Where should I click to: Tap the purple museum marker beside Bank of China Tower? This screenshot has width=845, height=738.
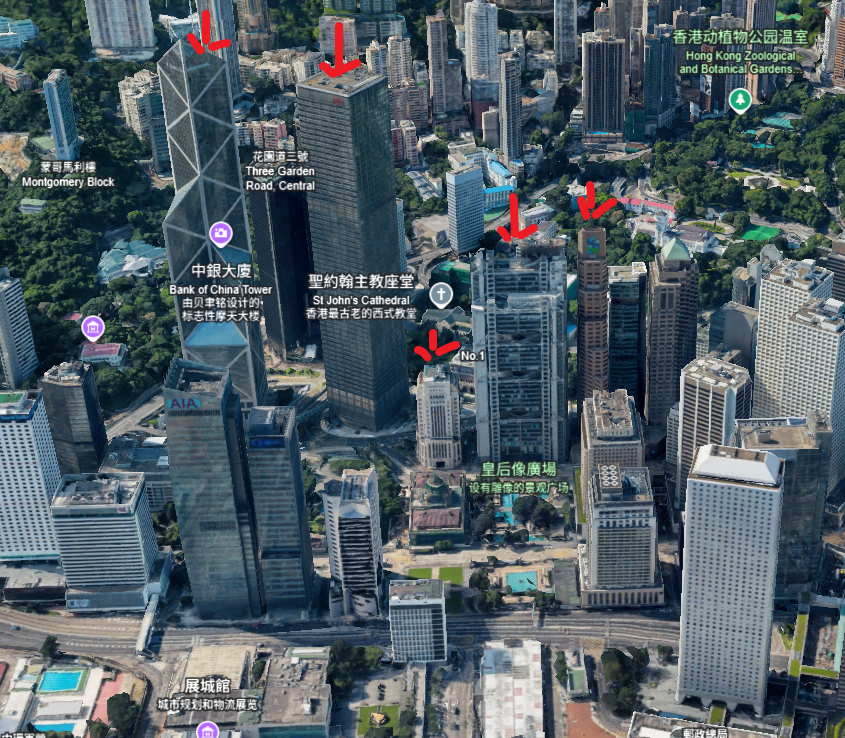[93, 327]
